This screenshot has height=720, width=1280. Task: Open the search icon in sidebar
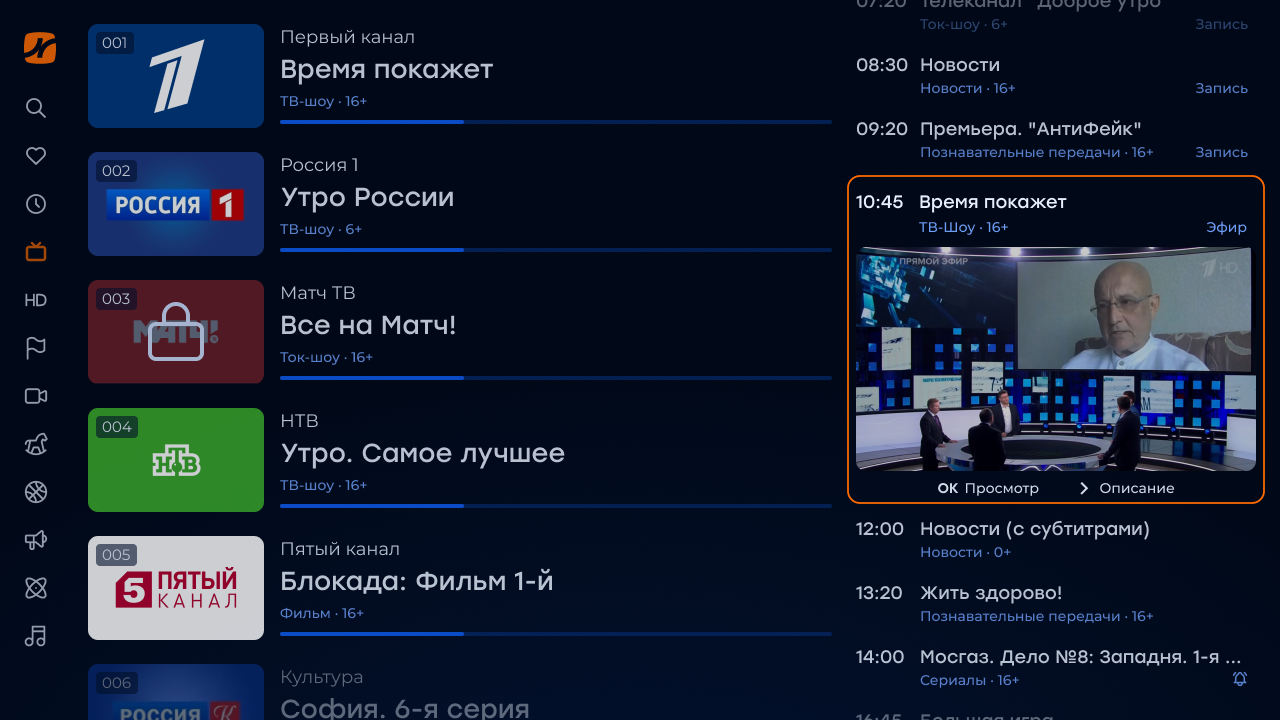click(36, 108)
